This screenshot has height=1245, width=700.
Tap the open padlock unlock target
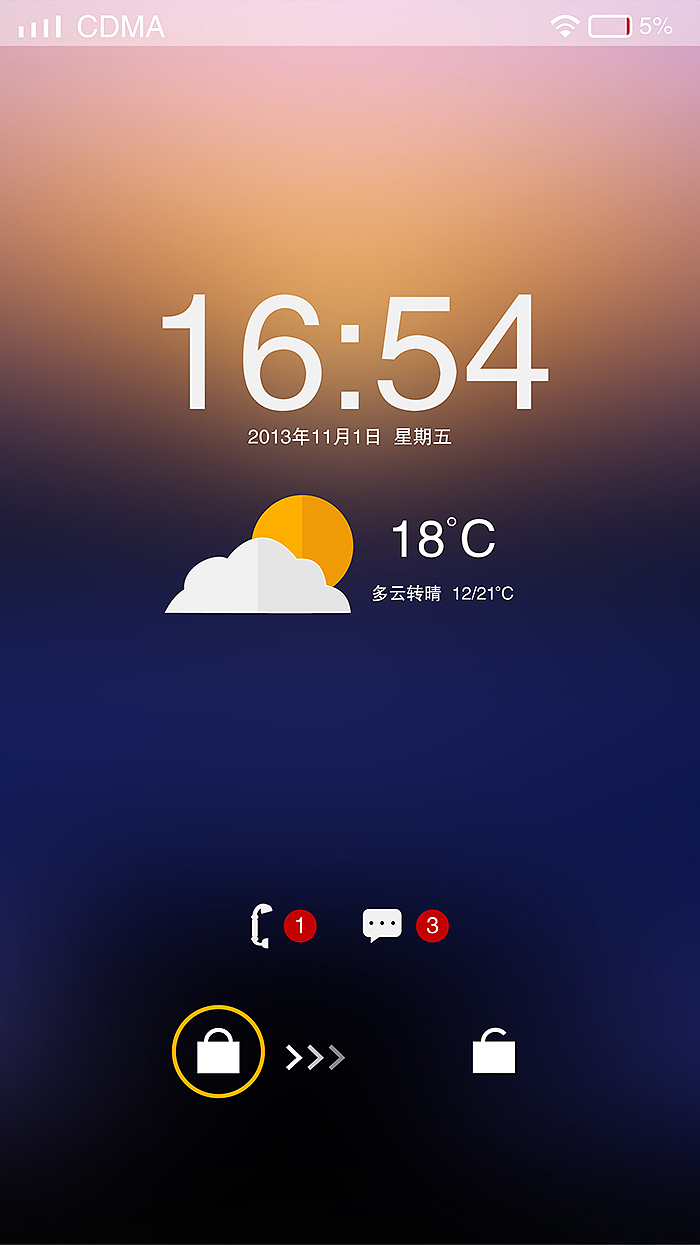[x=494, y=1051]
